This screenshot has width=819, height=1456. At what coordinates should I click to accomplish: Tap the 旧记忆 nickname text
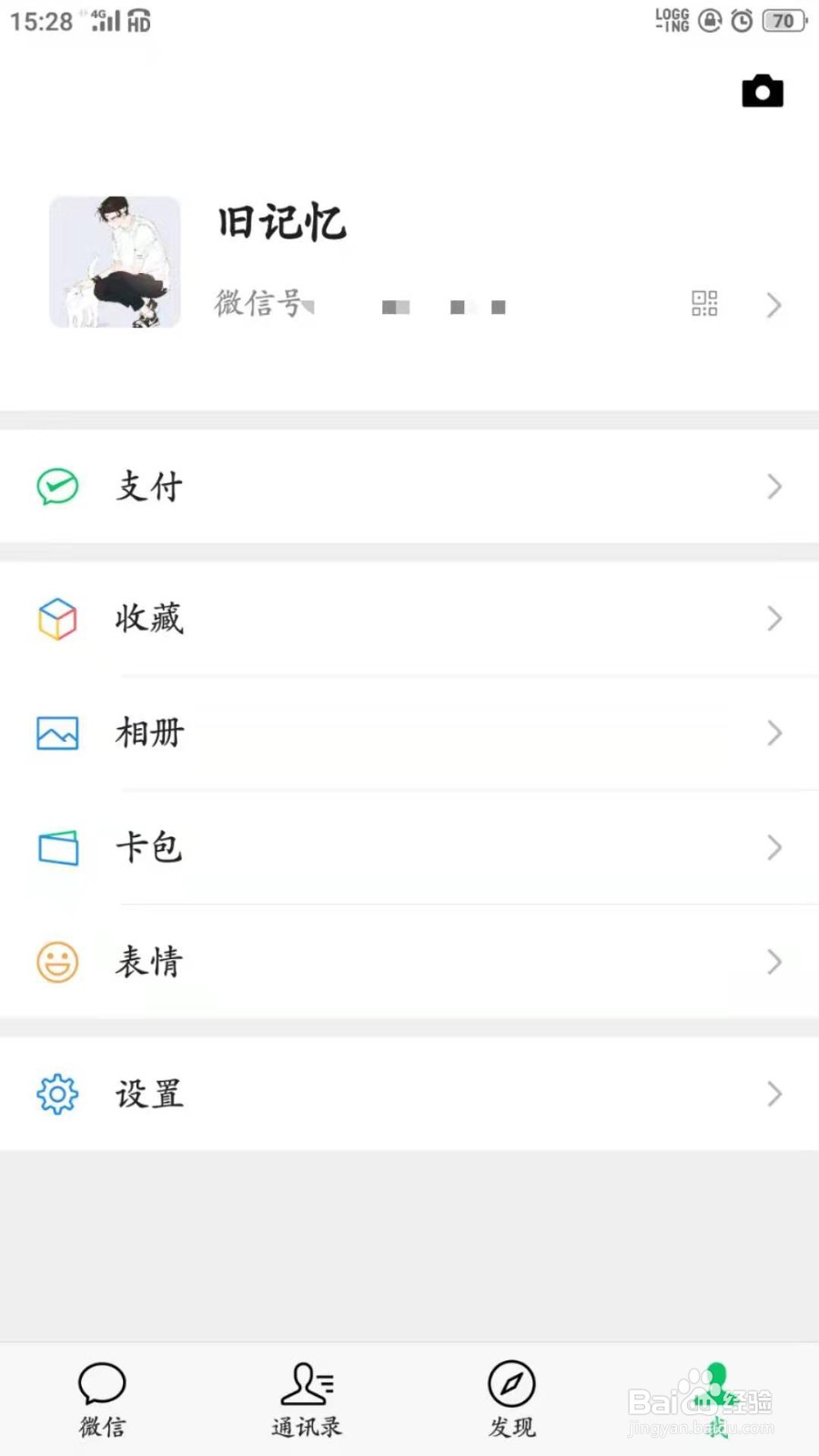[x=280, y=225]
